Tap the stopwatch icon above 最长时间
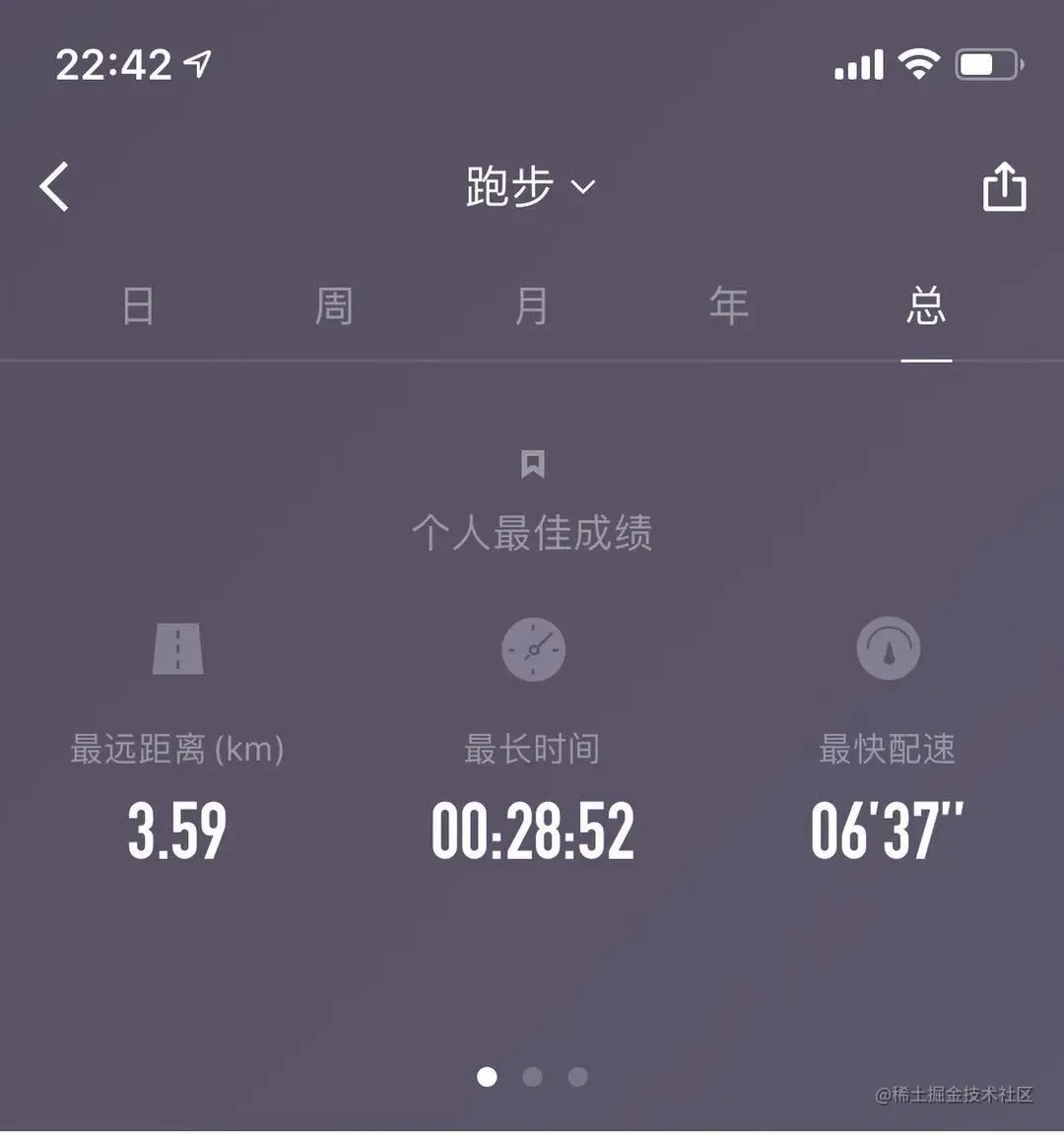This screenshot has width=1064, height=1135. tap(533, 647)
